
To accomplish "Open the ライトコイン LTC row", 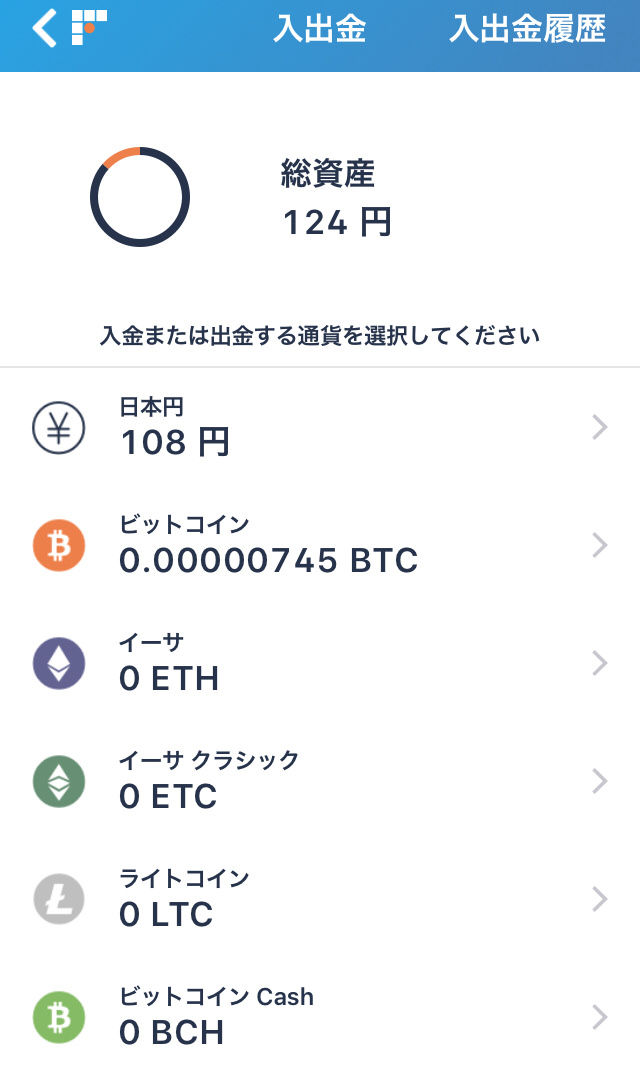I will click(320, 900).
